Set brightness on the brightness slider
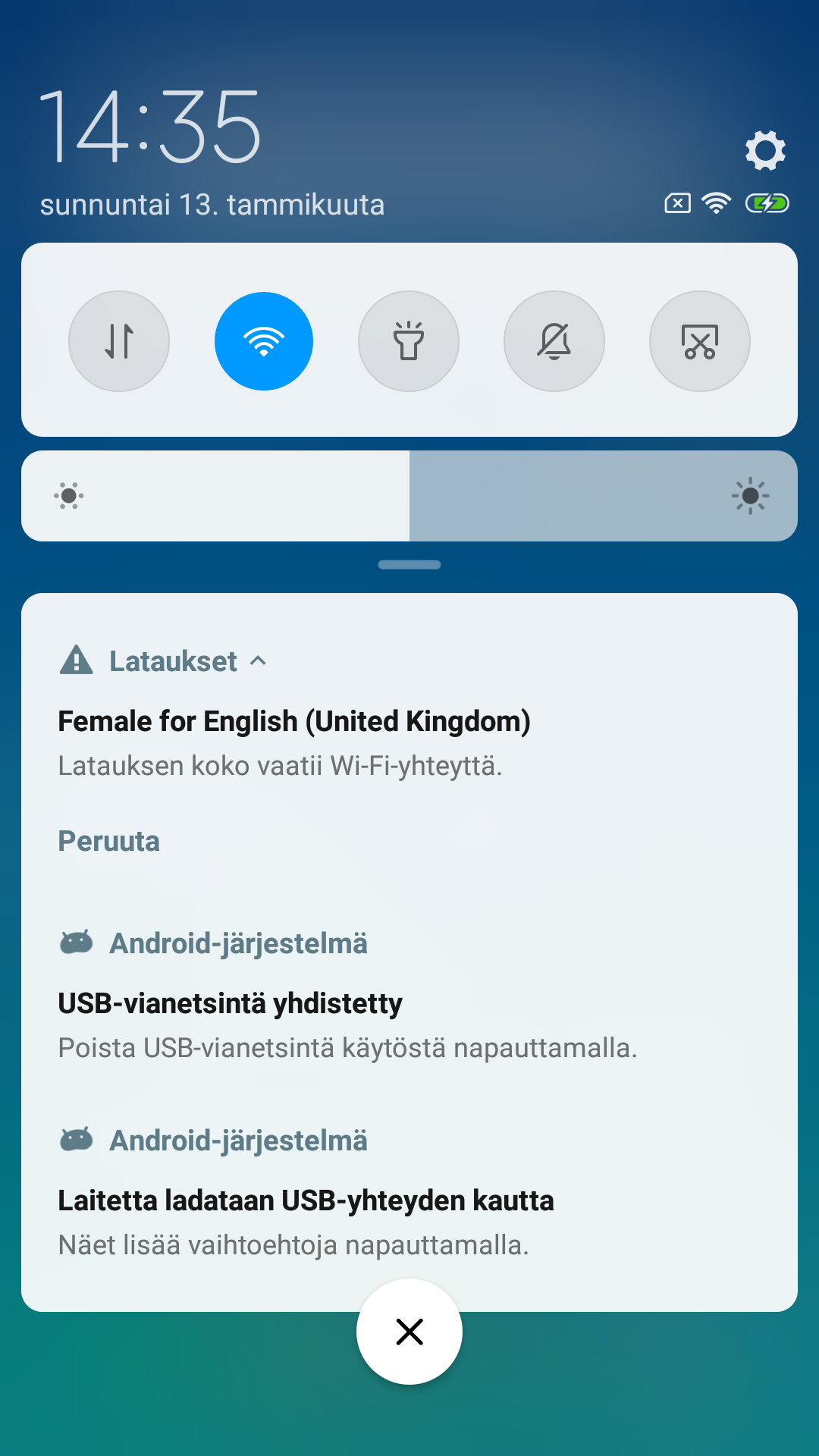 409,496
